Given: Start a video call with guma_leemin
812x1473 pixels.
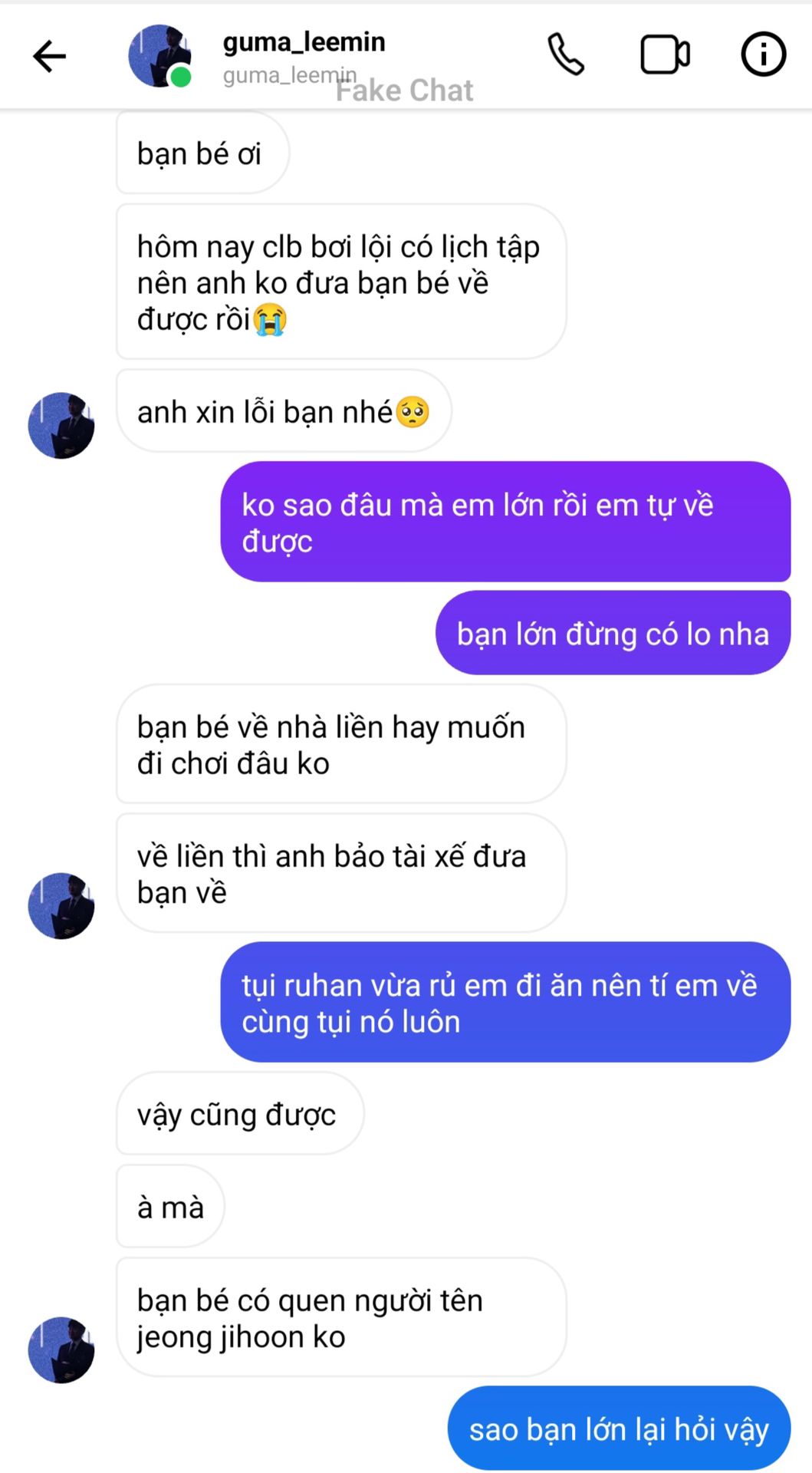Looking at the screenshot, I should tap(665, 54).
